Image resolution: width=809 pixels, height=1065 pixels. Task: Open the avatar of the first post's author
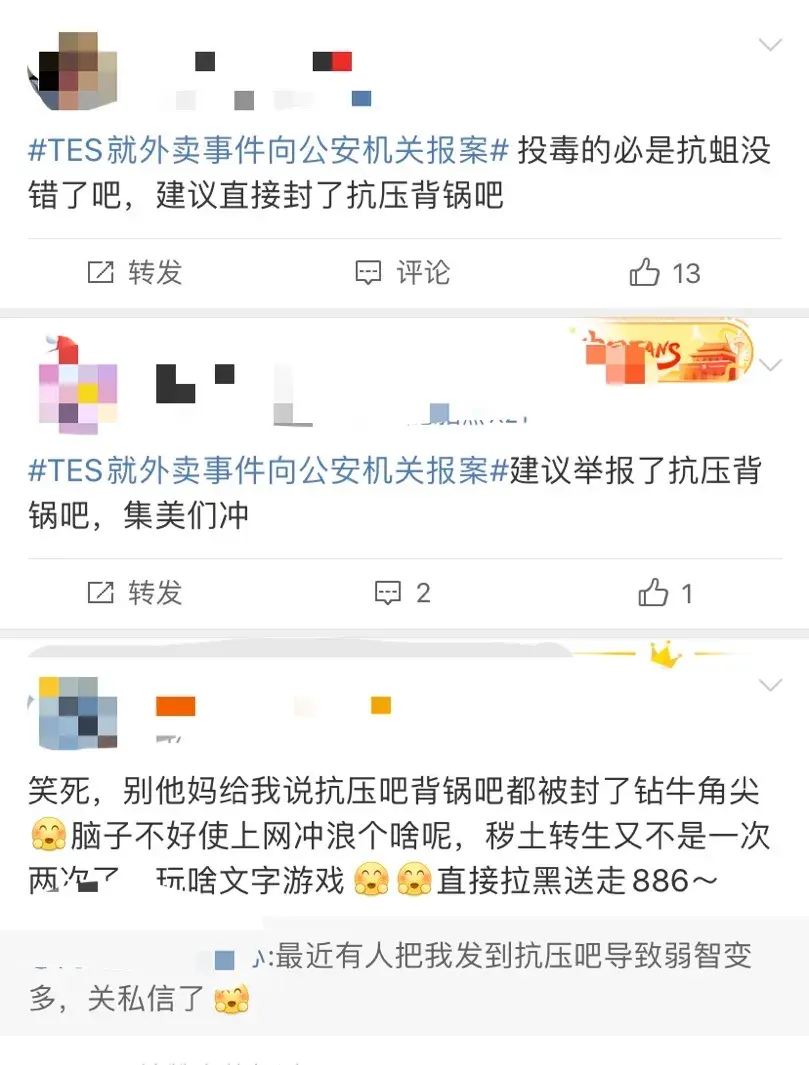(70, 70)
